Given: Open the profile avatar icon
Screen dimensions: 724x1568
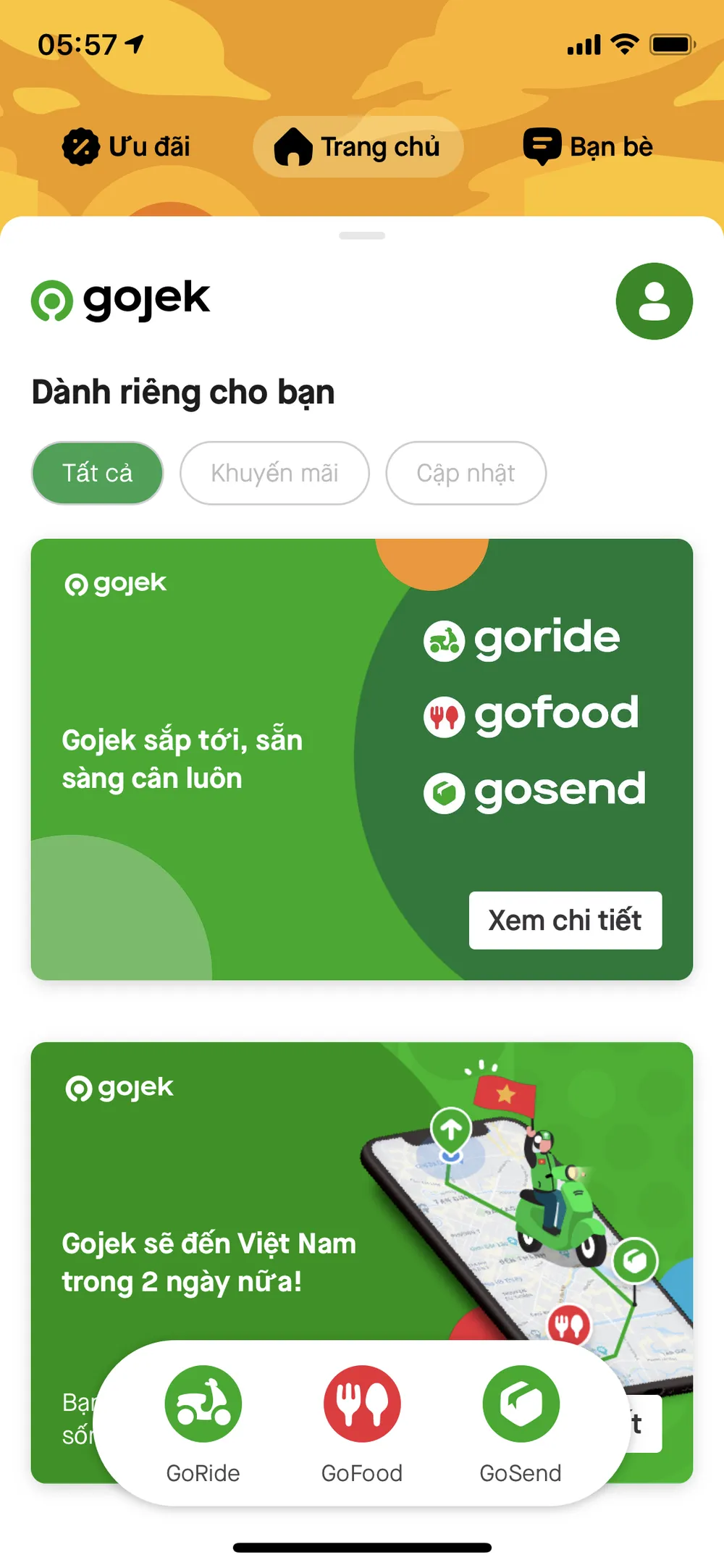Looking at the screenshot, I should (x=654, y=301).
